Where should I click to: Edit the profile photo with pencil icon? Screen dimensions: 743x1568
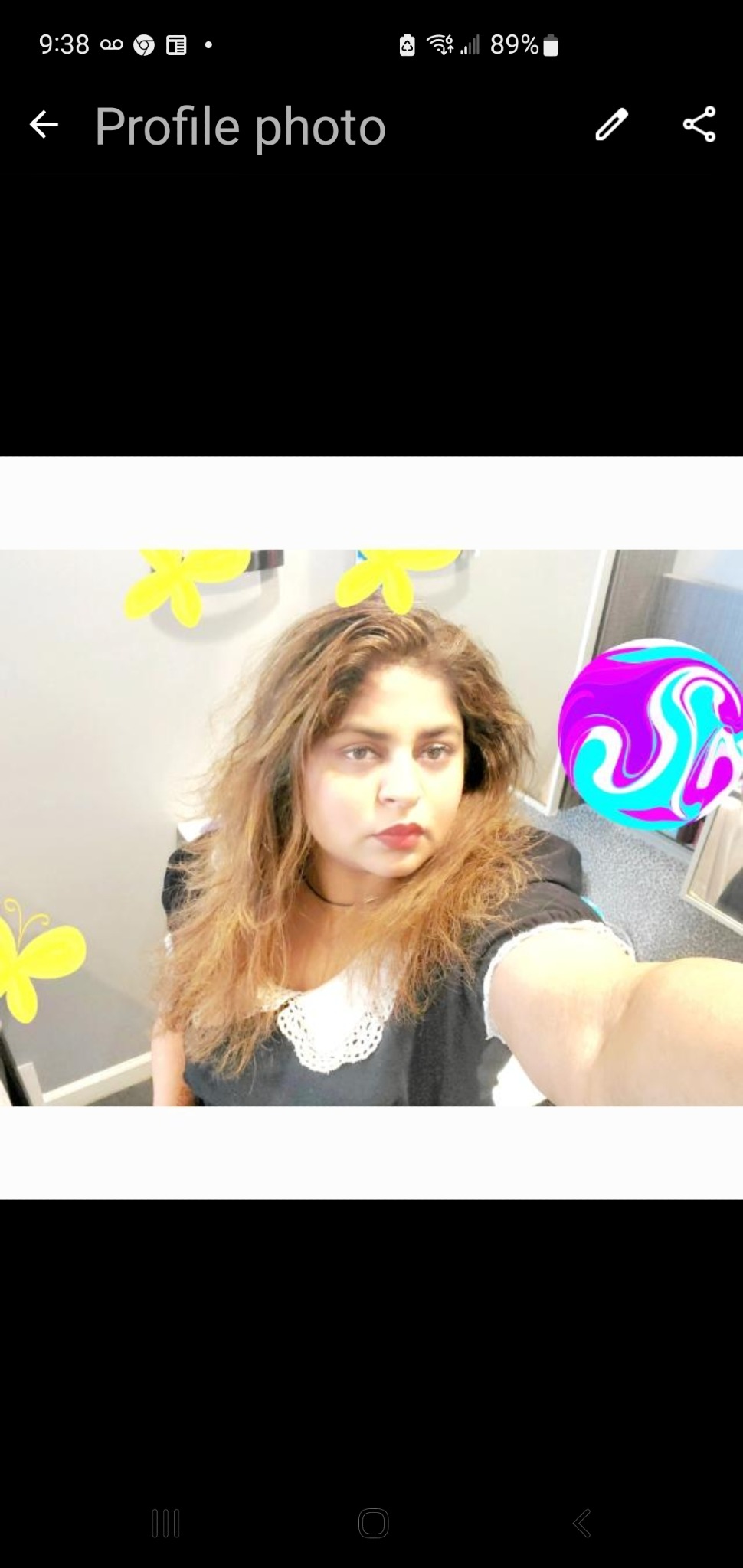[x=611, y=125]
